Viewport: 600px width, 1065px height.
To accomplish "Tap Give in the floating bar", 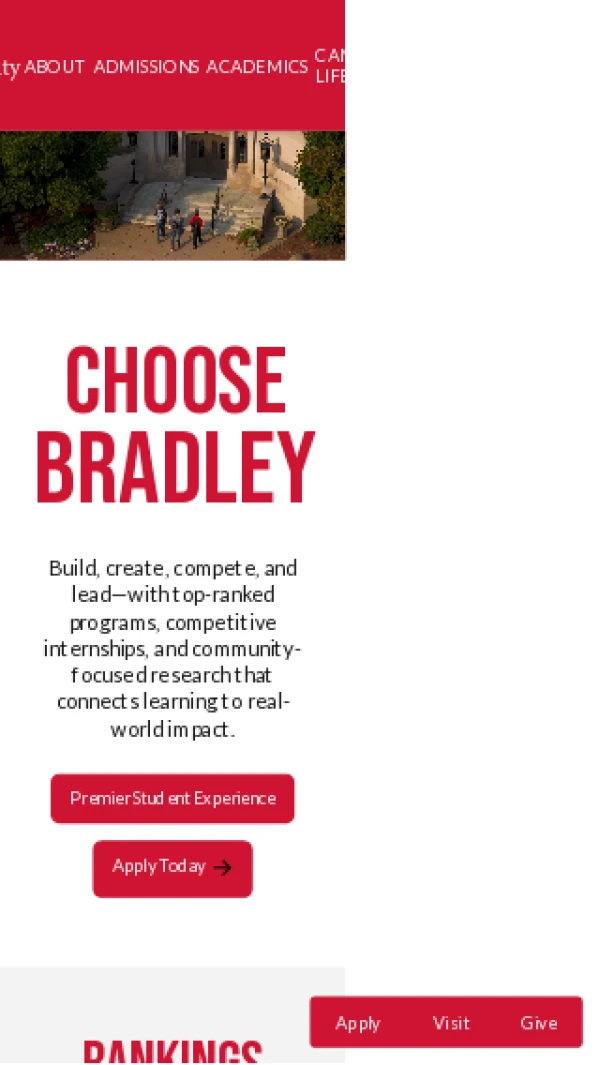I will (x=539, y=1023).
